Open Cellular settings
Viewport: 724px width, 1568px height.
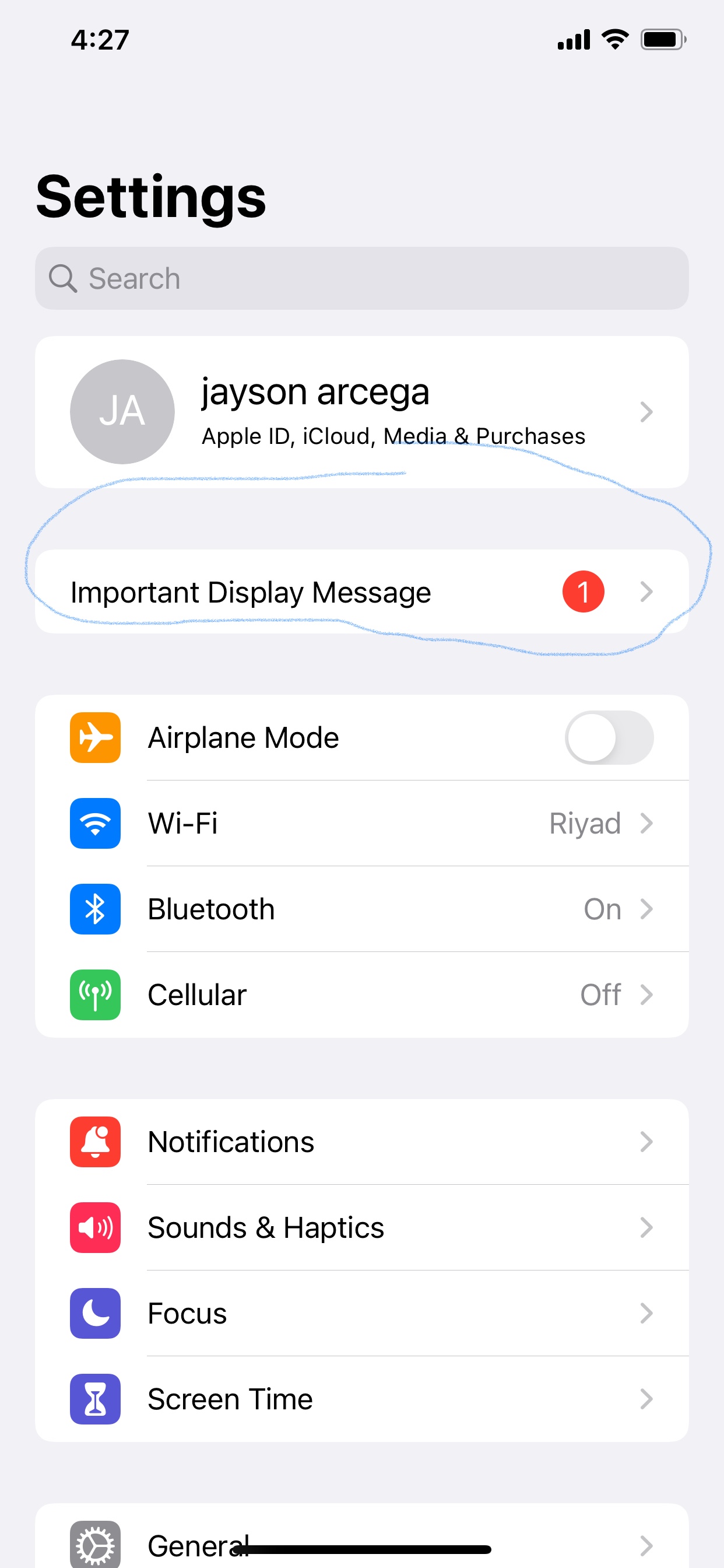pos(362,995)
